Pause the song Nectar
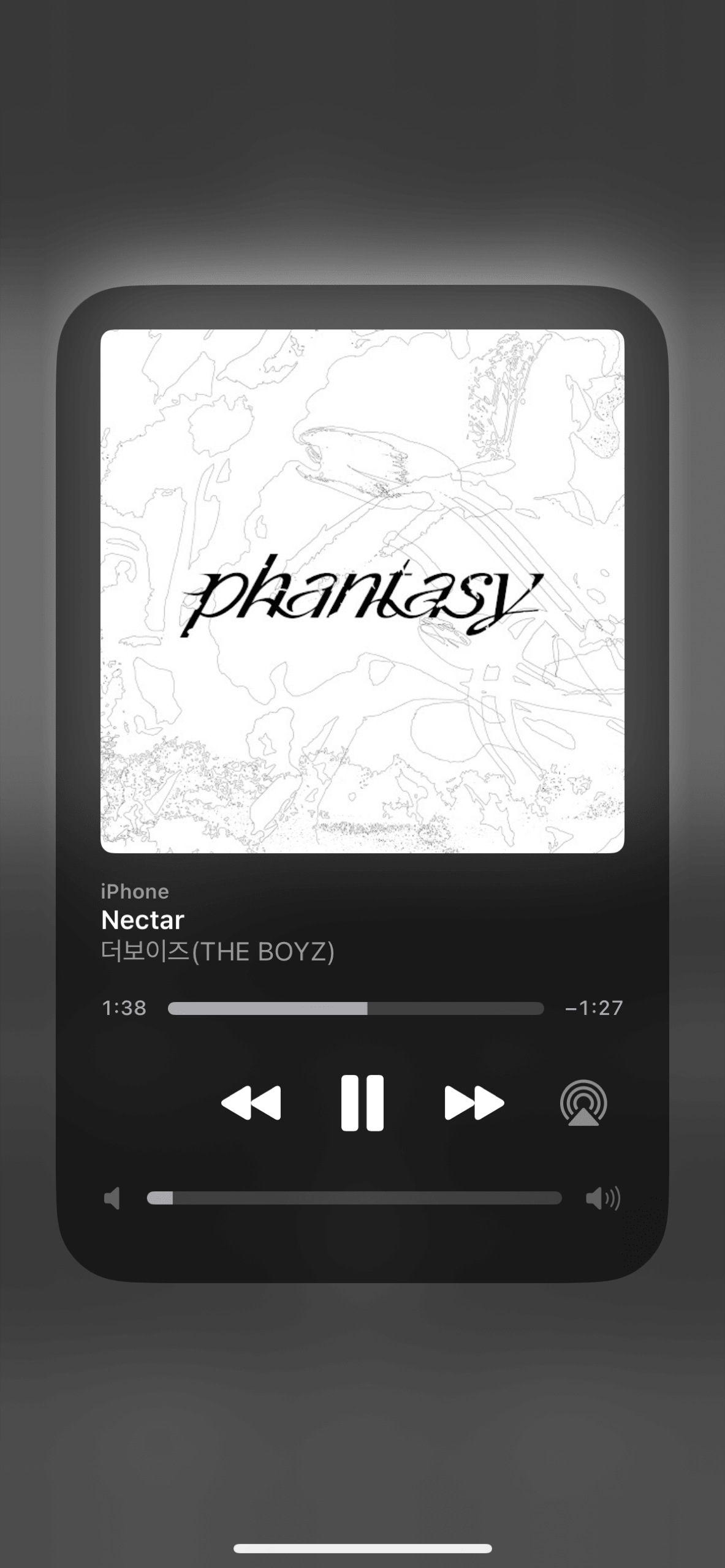Screen dimensions: 725x1568 (362, 1102)
